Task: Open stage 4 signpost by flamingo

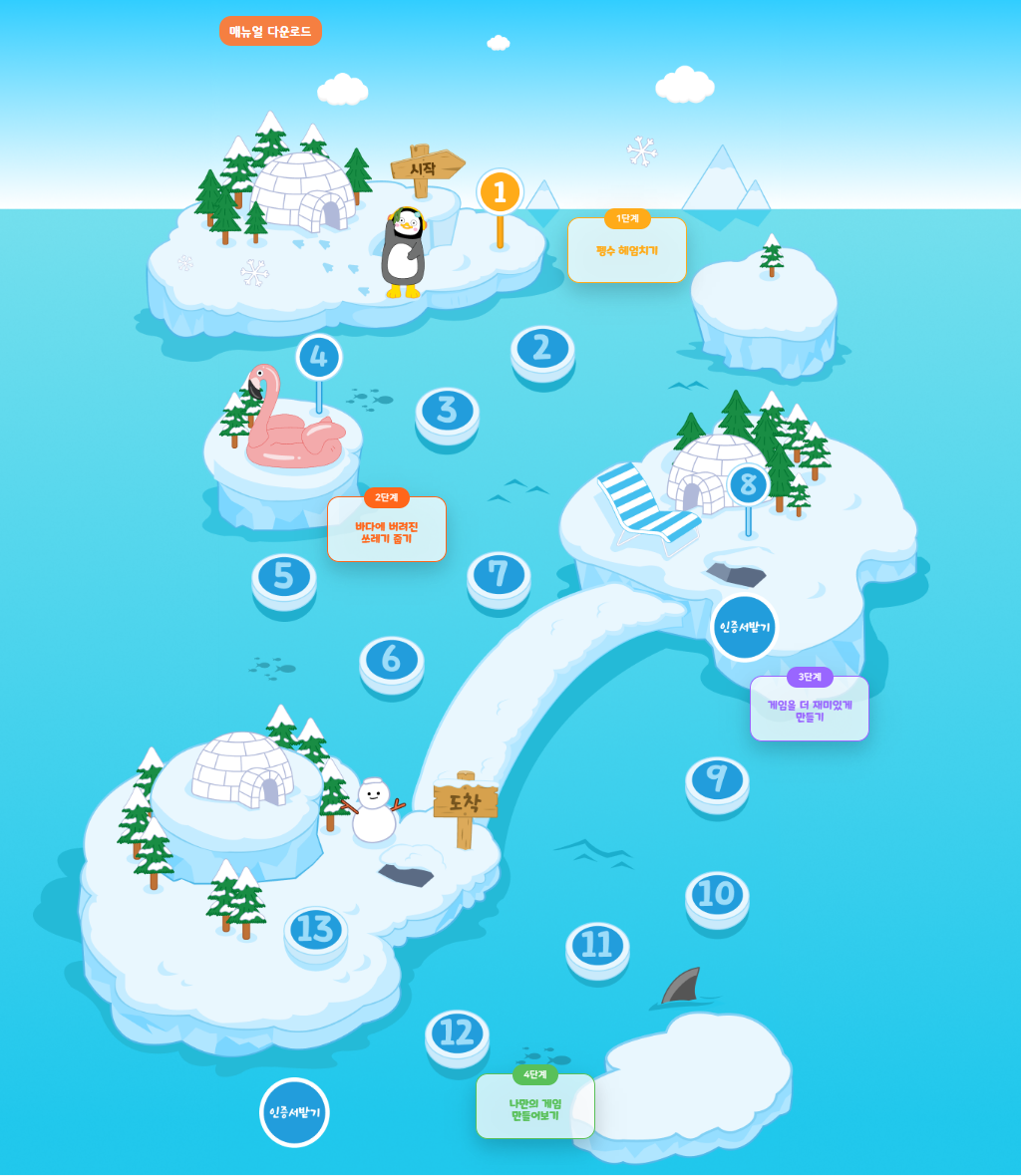Action: 319,357
